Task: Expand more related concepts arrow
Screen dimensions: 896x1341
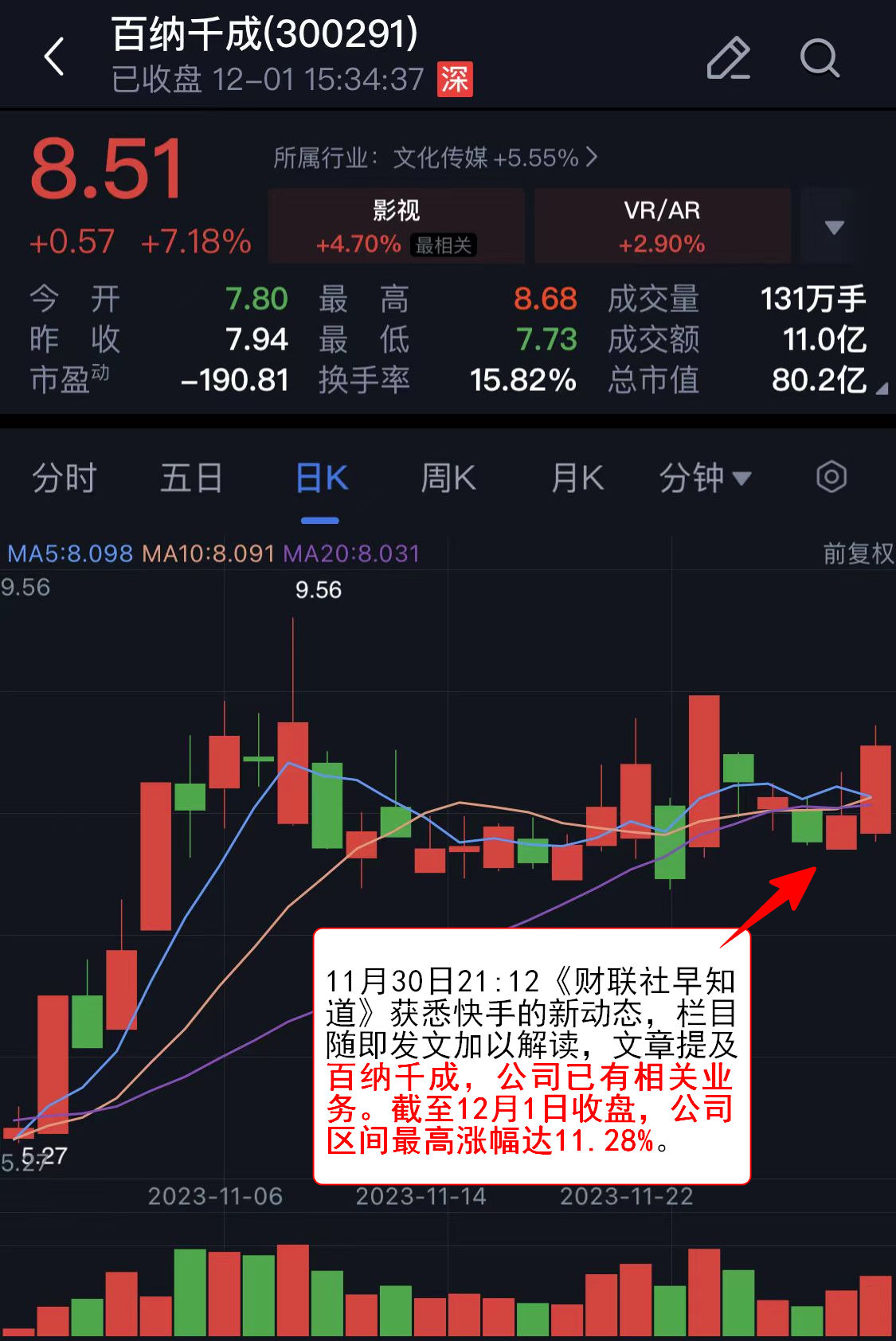Action: [x=833, y=228]
